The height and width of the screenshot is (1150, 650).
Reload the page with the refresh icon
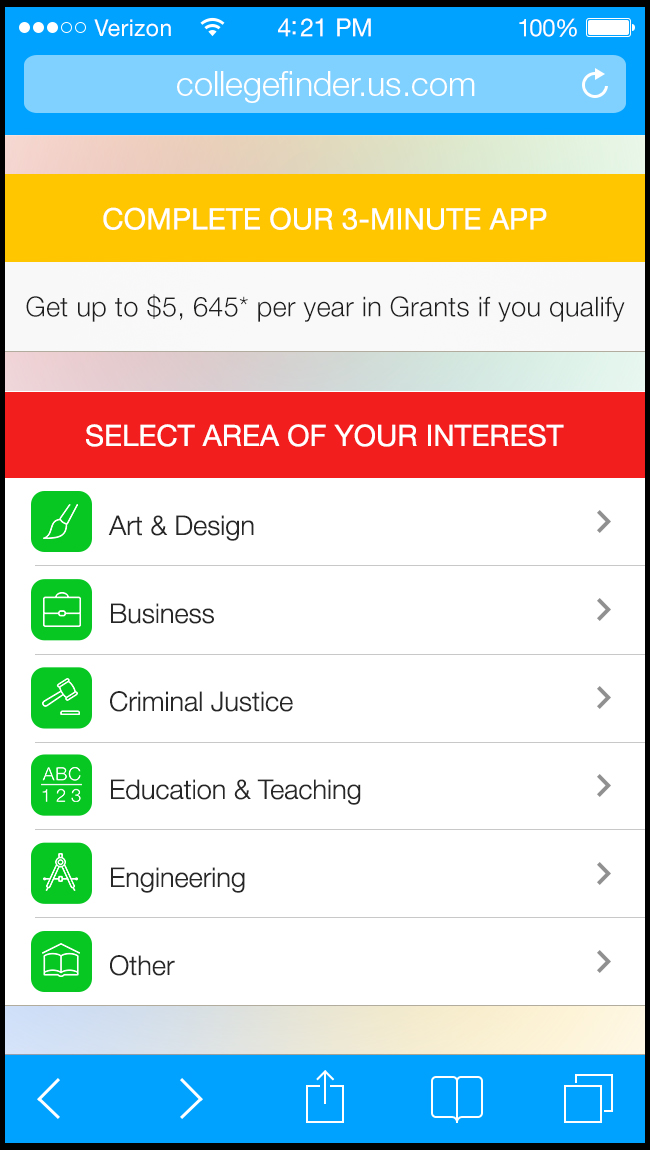coord(595,84)
